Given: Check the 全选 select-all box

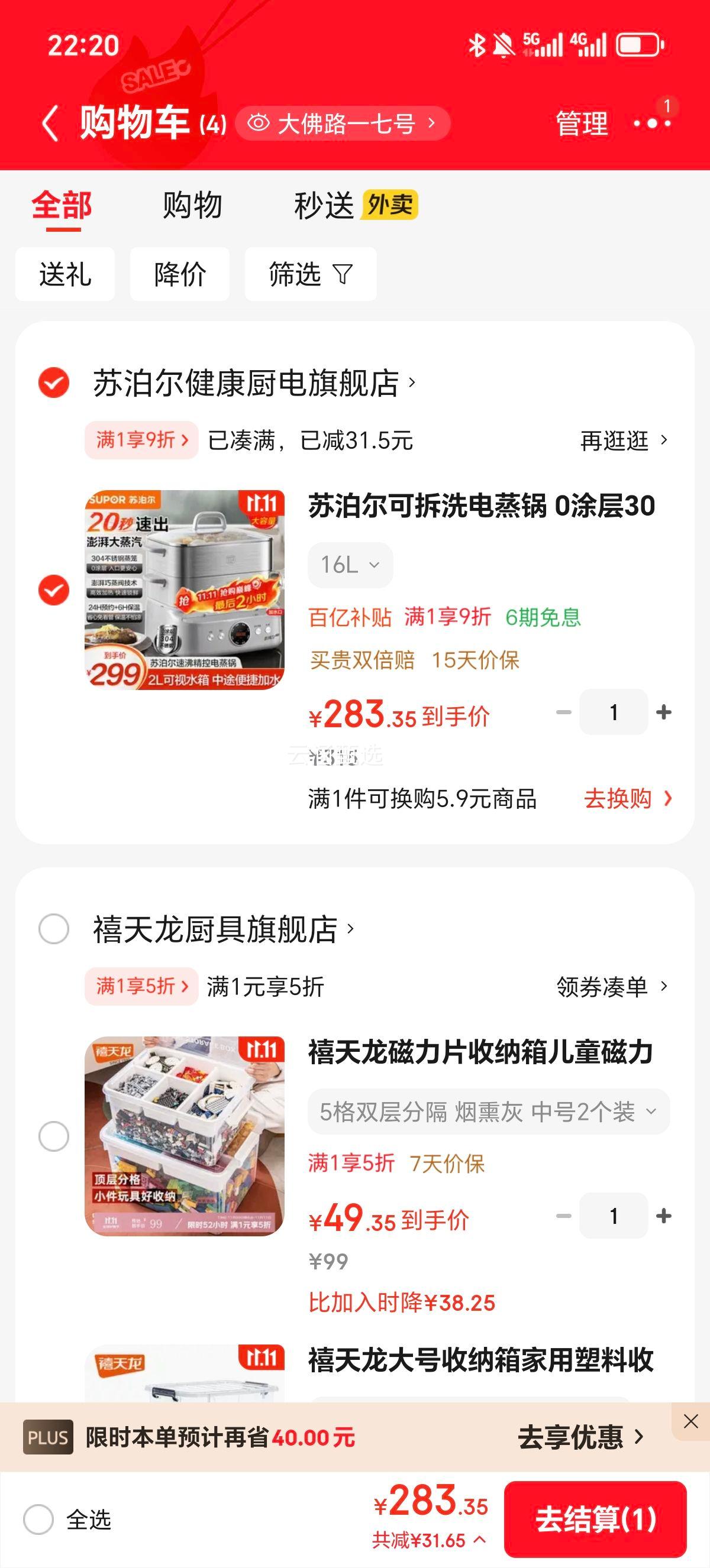Looking at the screenshot, I should point(38,1520).
